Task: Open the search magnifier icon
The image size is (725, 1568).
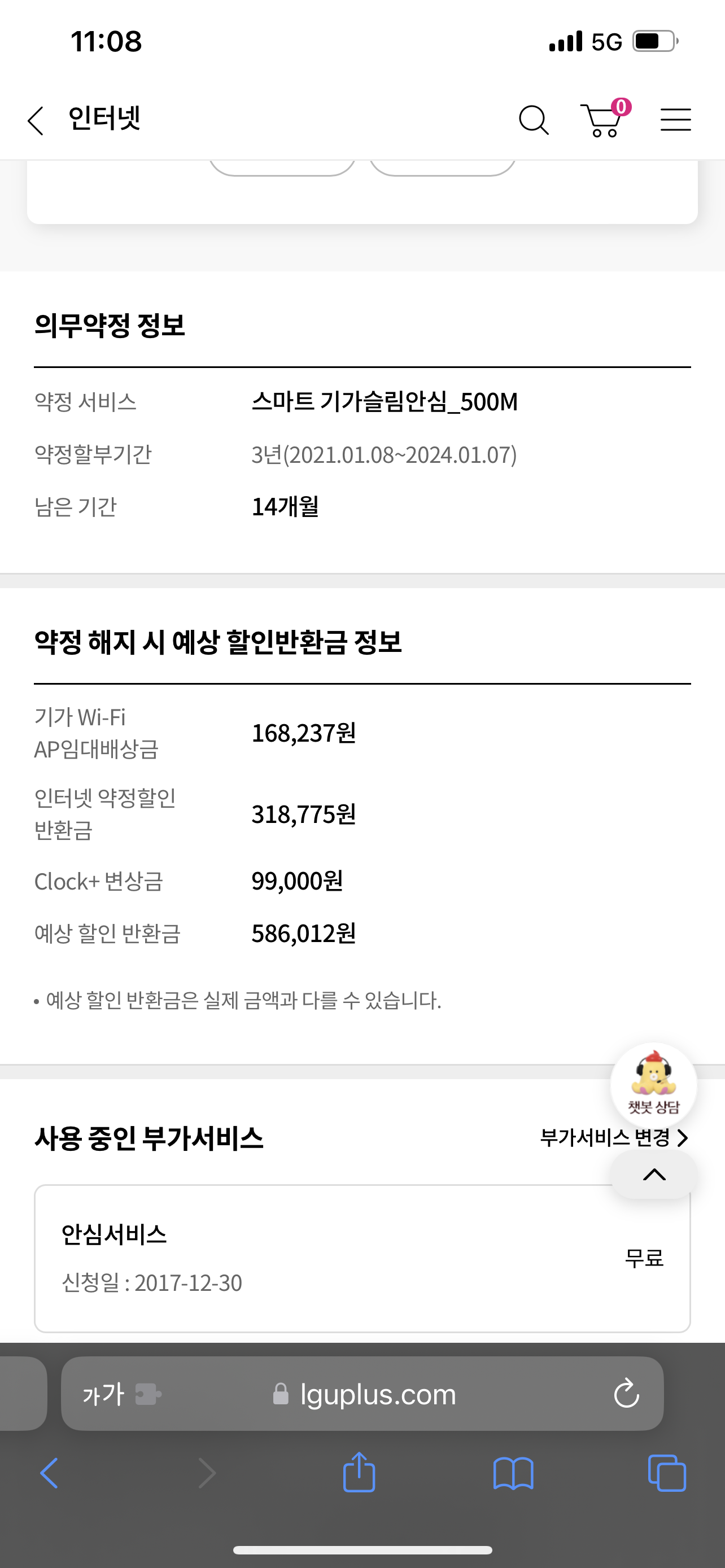Action: coord(533,120)
